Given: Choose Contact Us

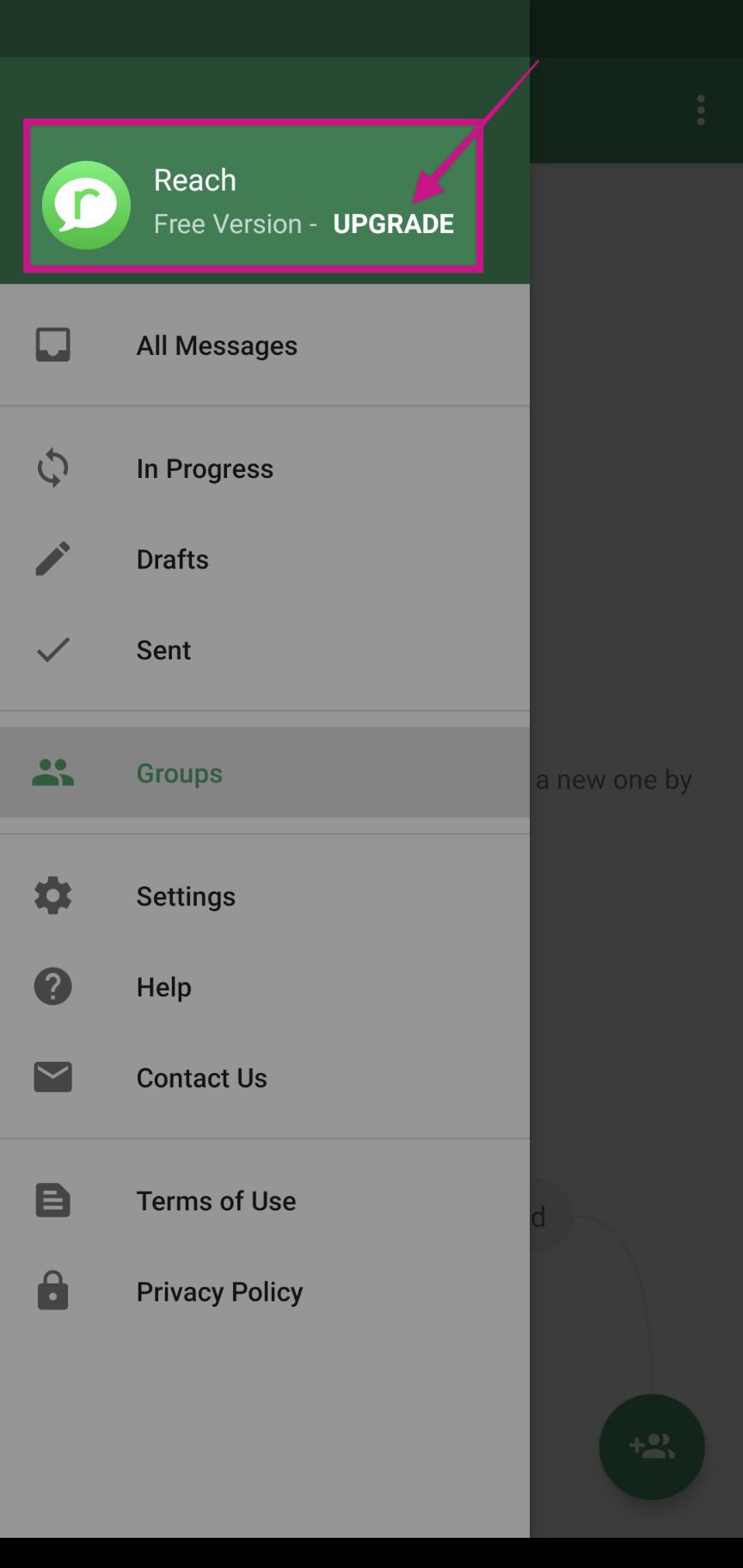Looking at the screenshot, I should point(265,1078).
